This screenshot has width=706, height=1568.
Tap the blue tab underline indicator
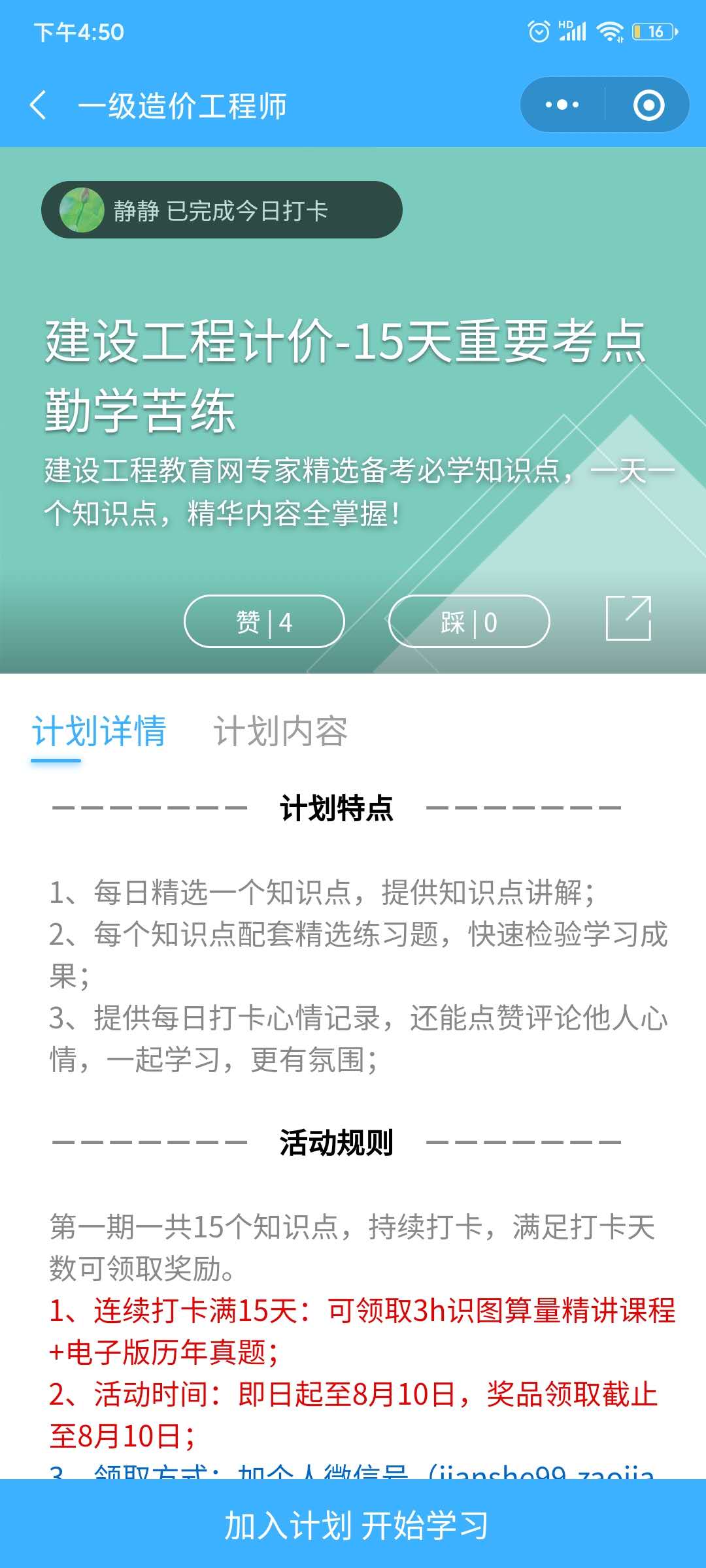(56, 758)
